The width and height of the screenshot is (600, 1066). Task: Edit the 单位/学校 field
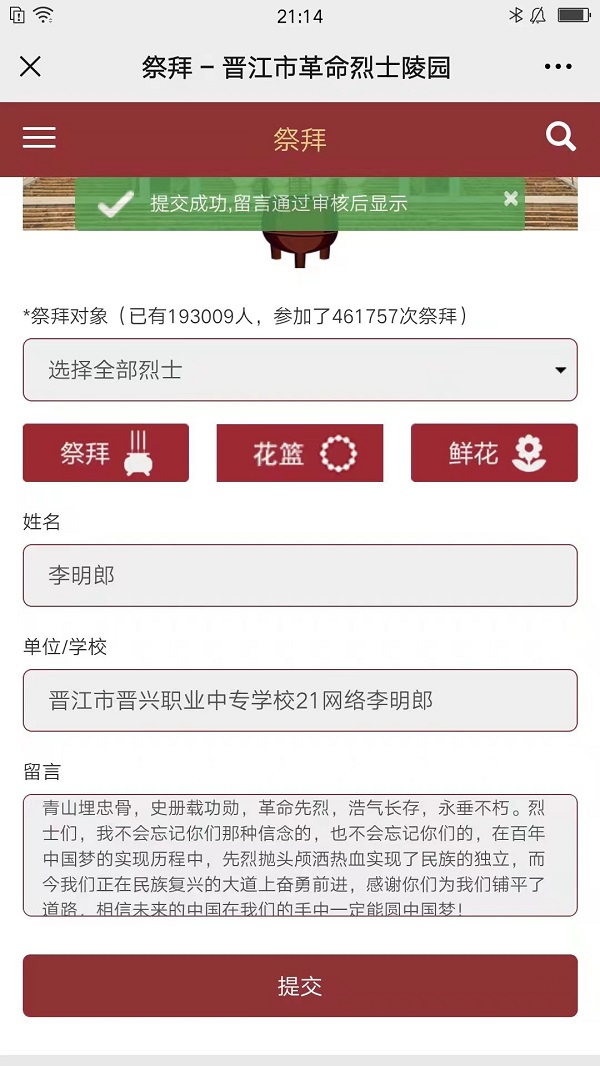point(300,700)
